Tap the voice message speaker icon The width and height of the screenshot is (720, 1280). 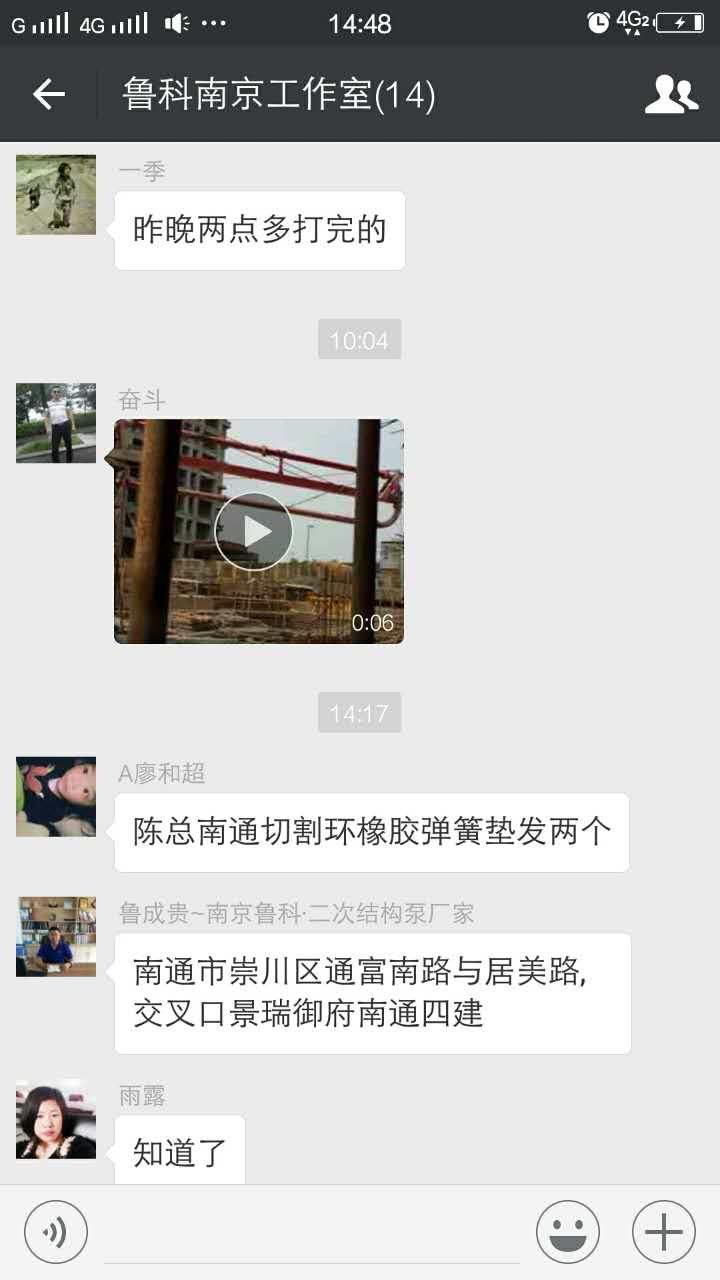(55, 1231)
